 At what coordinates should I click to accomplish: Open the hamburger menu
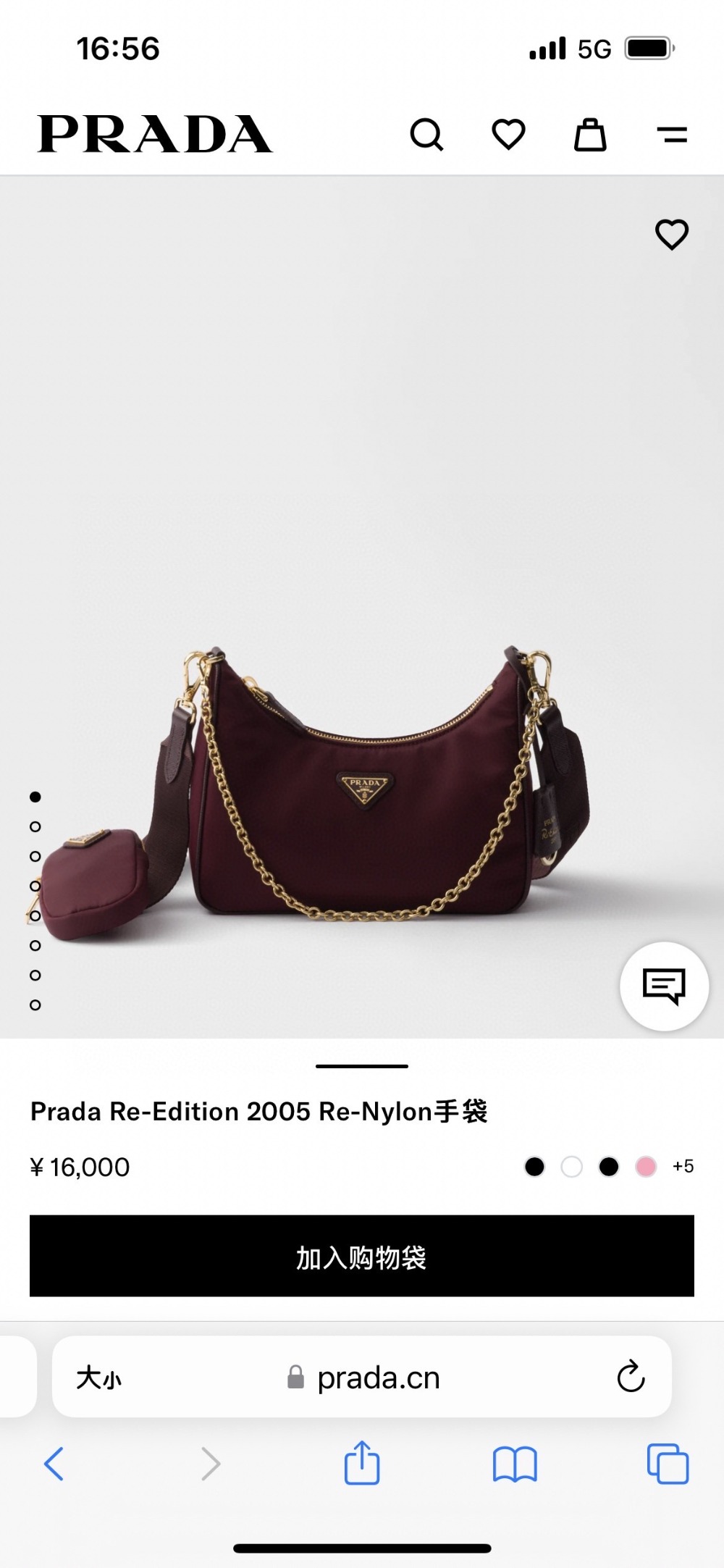click(x=672, y=135)
